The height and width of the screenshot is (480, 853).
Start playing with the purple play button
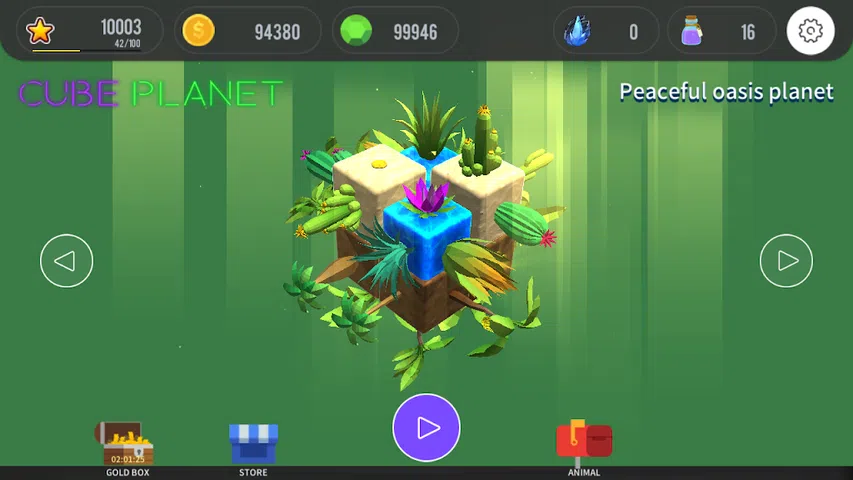click(426, 428)
